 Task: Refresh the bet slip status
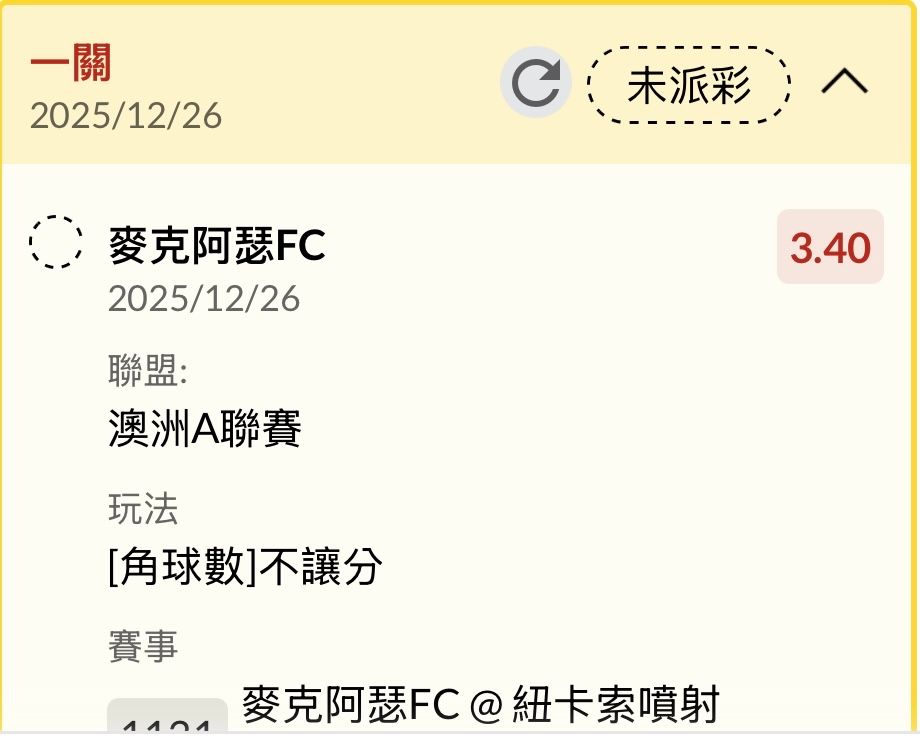(x=536, y=83)
